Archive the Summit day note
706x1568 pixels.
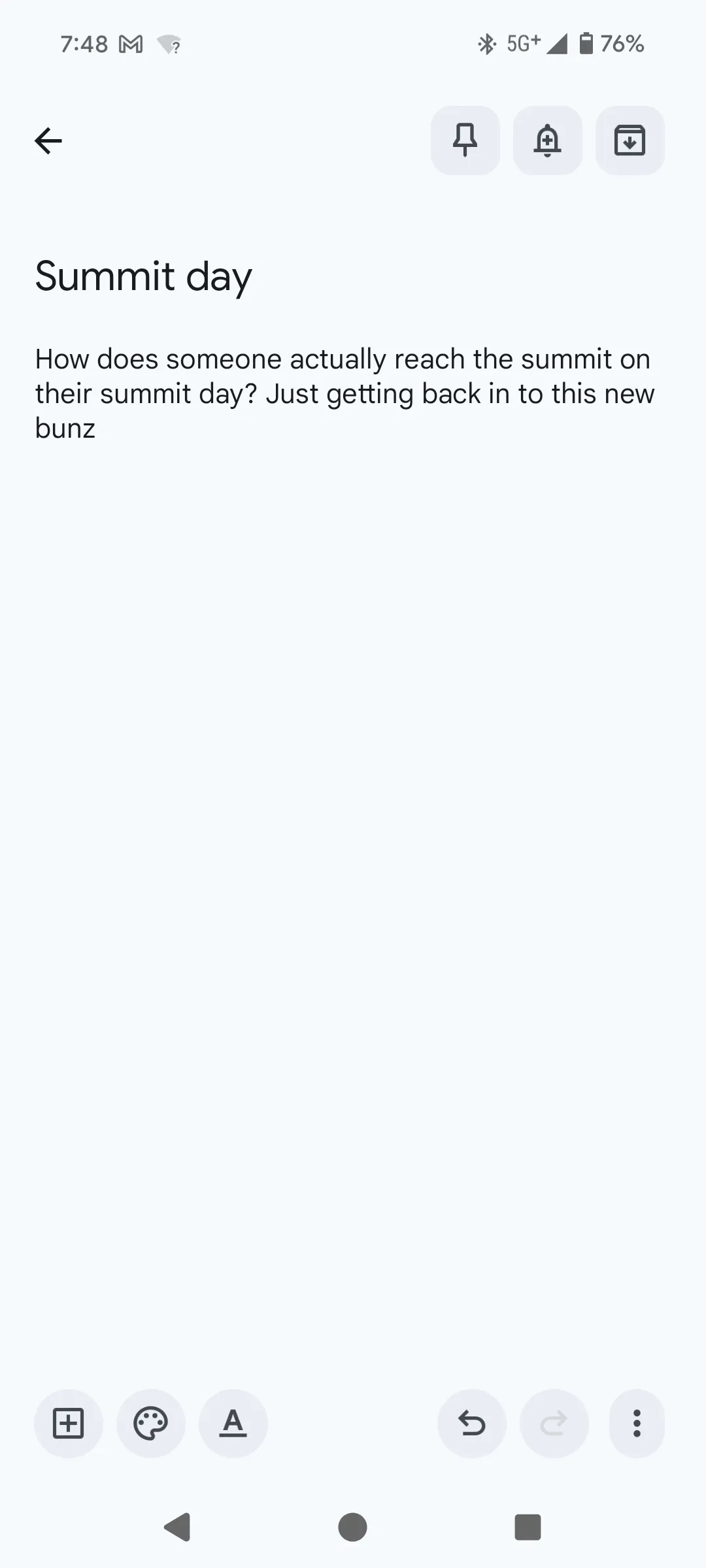[x=630, y=140]
